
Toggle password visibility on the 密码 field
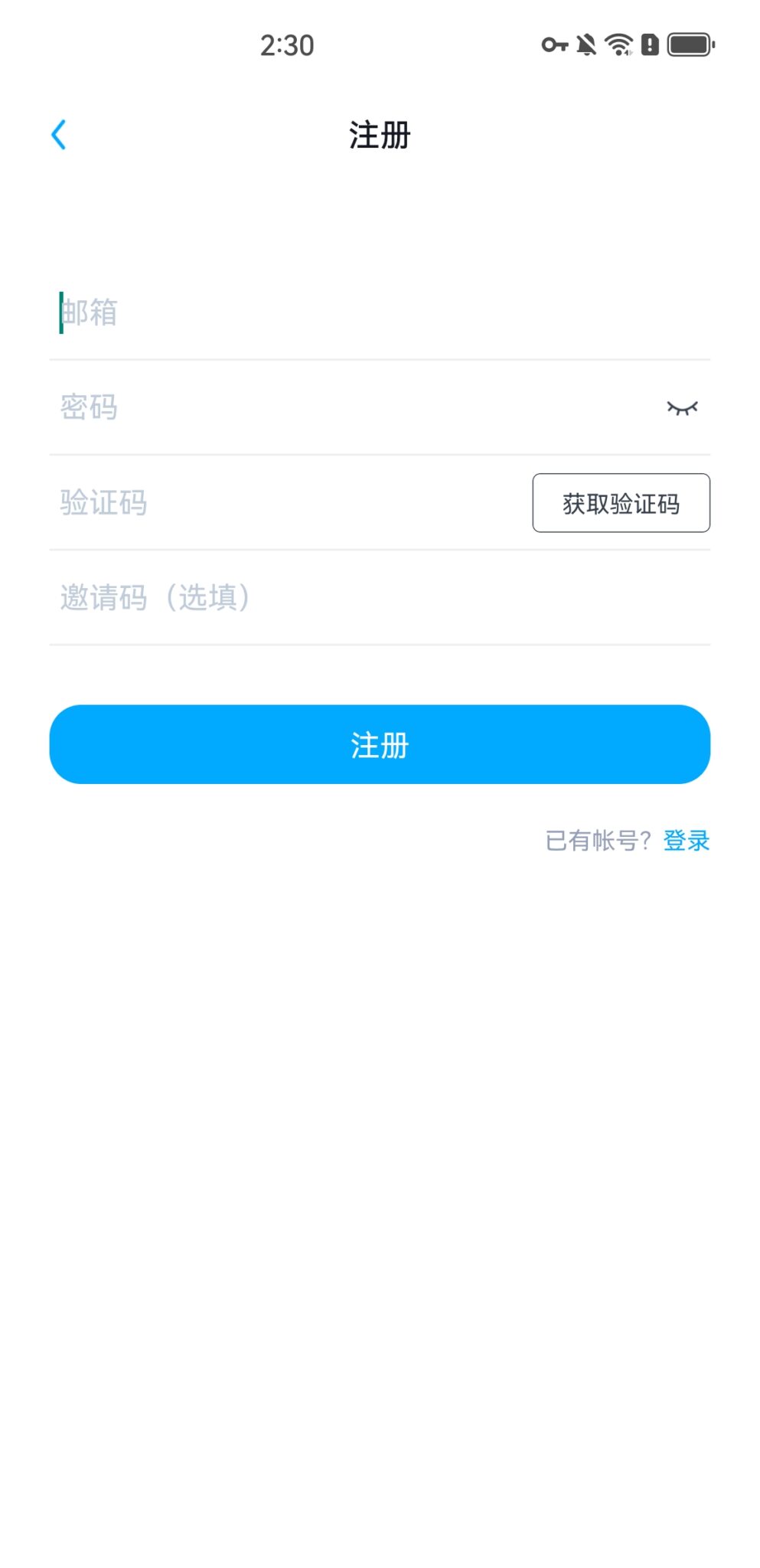pos(683,407)
